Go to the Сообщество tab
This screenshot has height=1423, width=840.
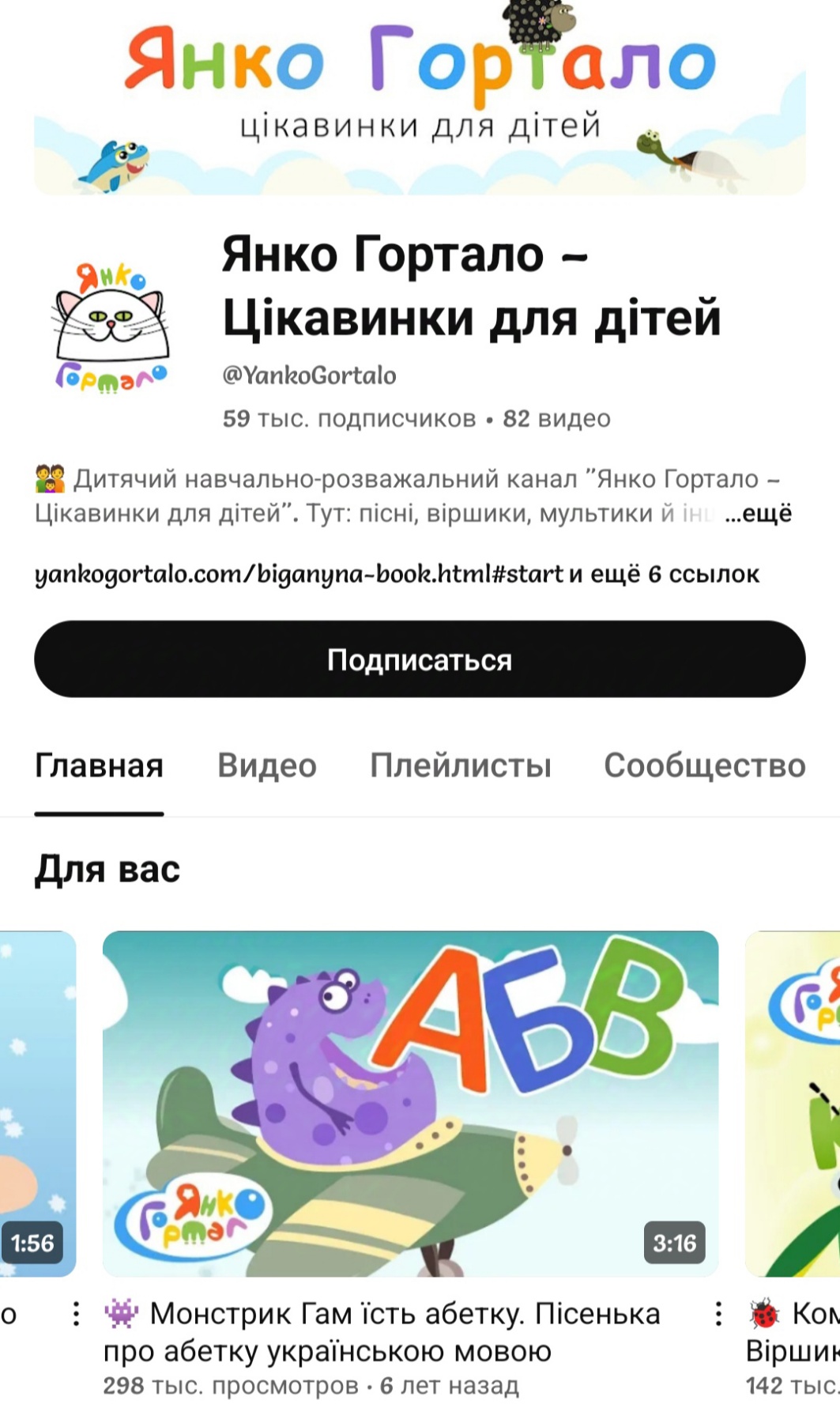pyautogui.click(x=704, y=765)
